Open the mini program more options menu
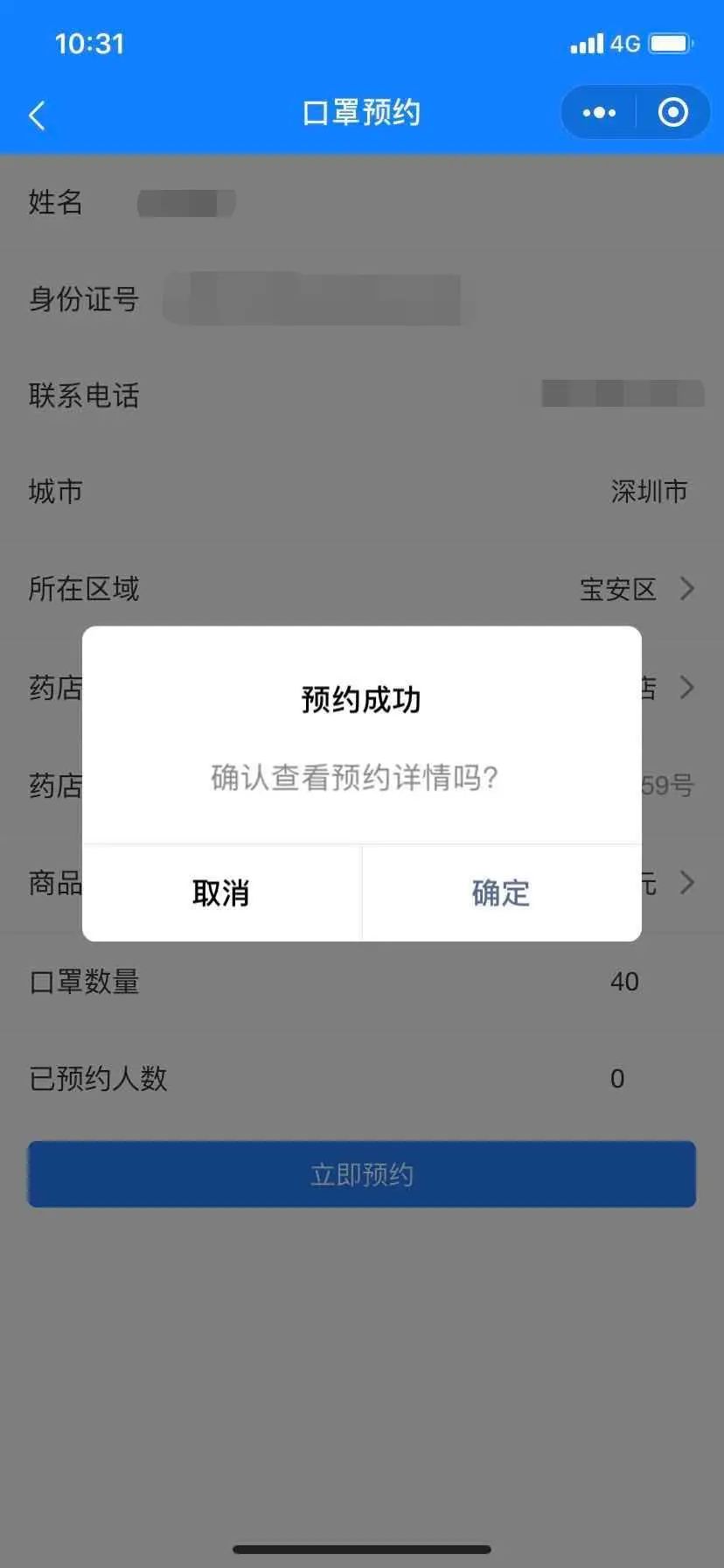724x1568 pixels. (x=599, y=113)
